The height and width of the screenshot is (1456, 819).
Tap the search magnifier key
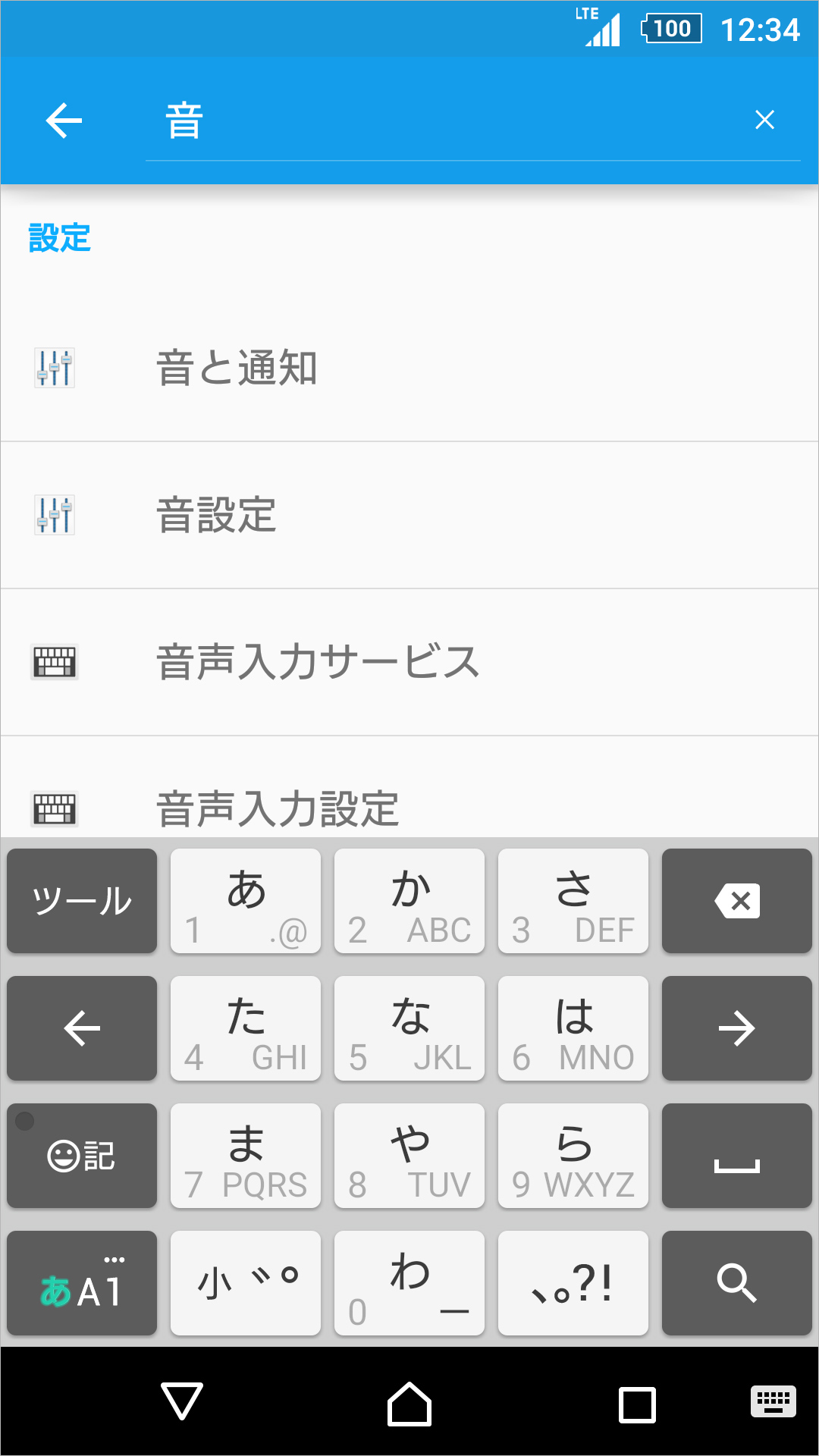tap(736, 1282)
